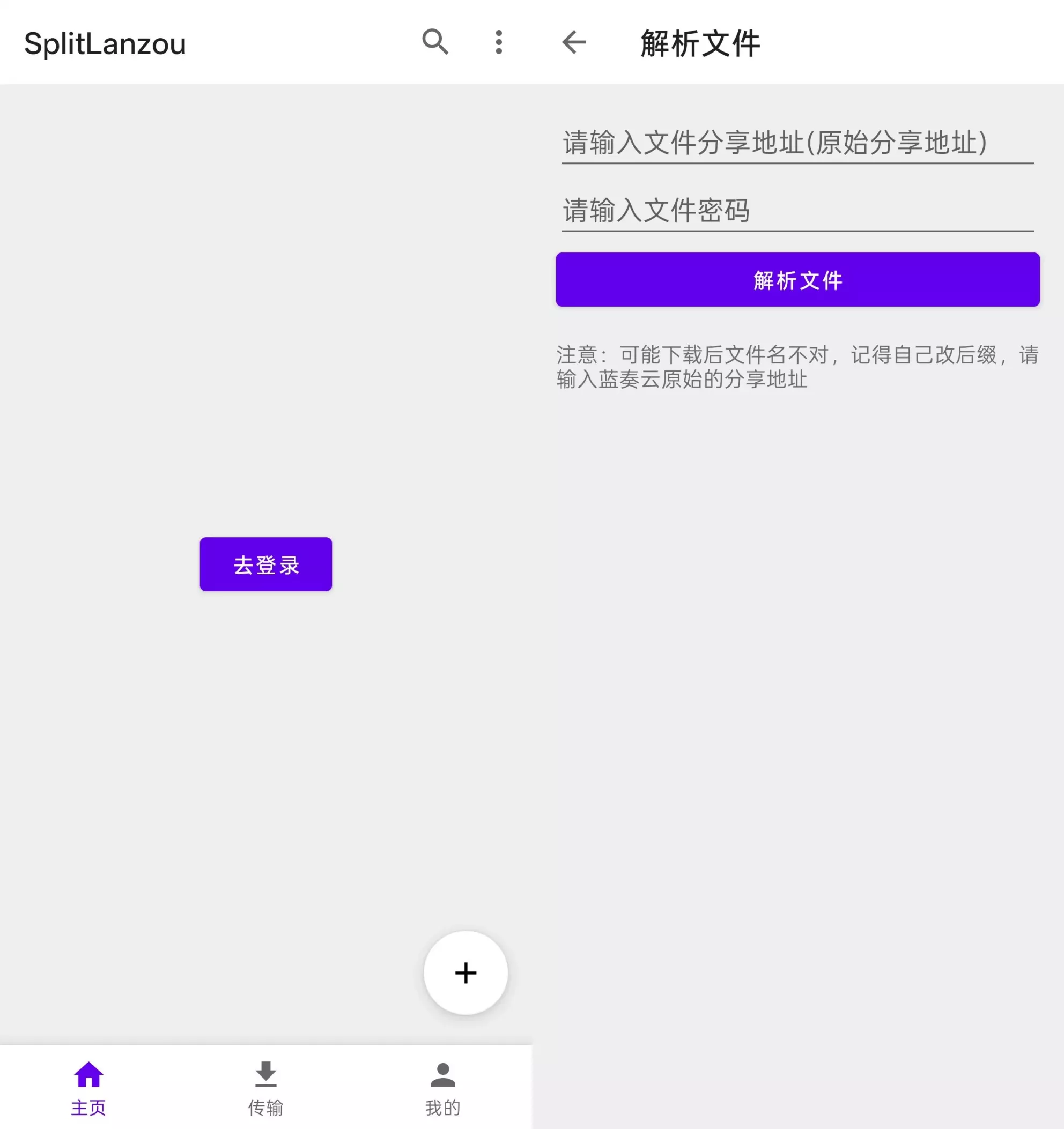Focus the file share address field
Viewport: 1064px width, 1129px height.
coord(797,143)
